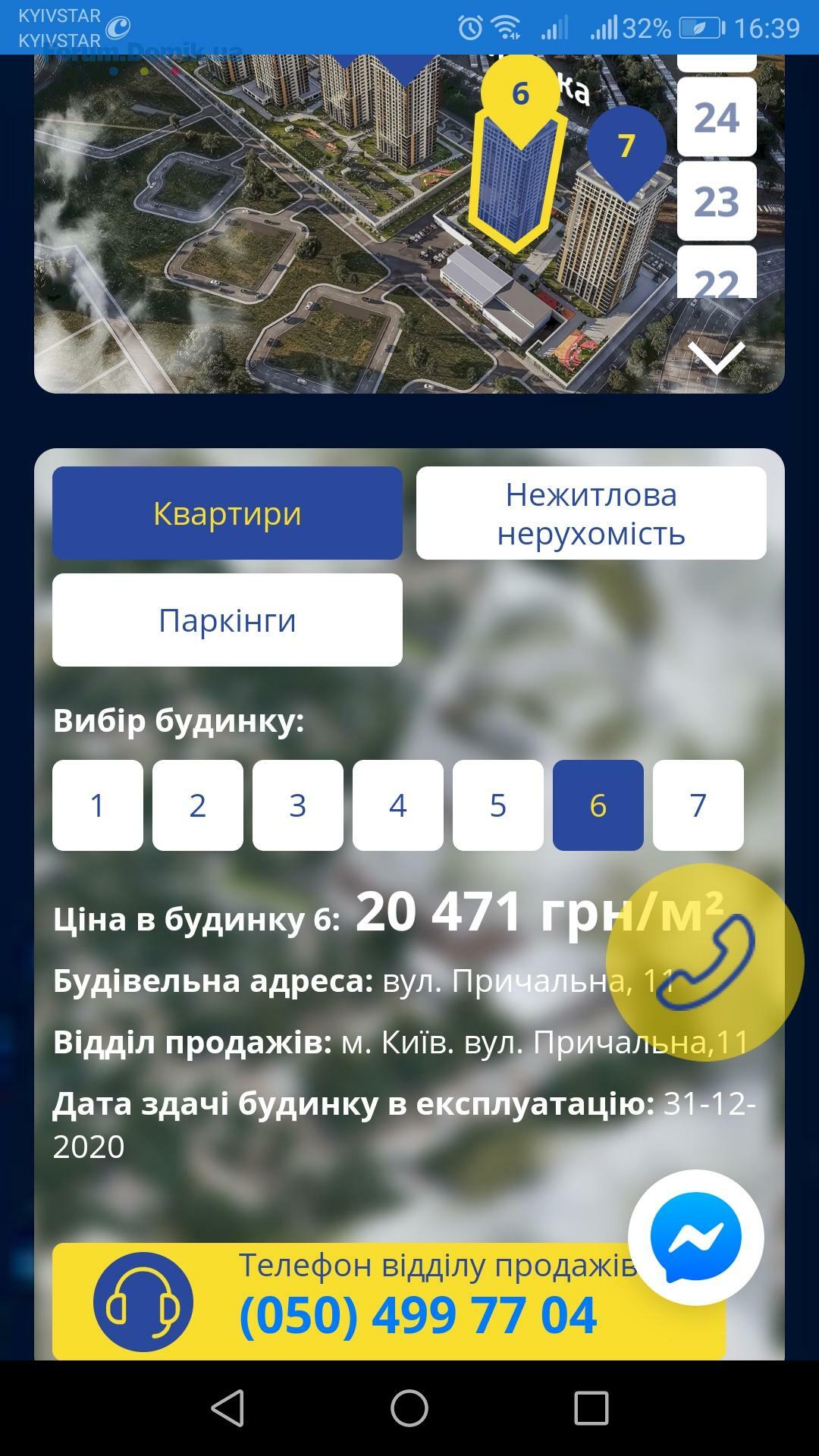Choose building number 2
The image size is (819, 1456).
tap(197, 805)
